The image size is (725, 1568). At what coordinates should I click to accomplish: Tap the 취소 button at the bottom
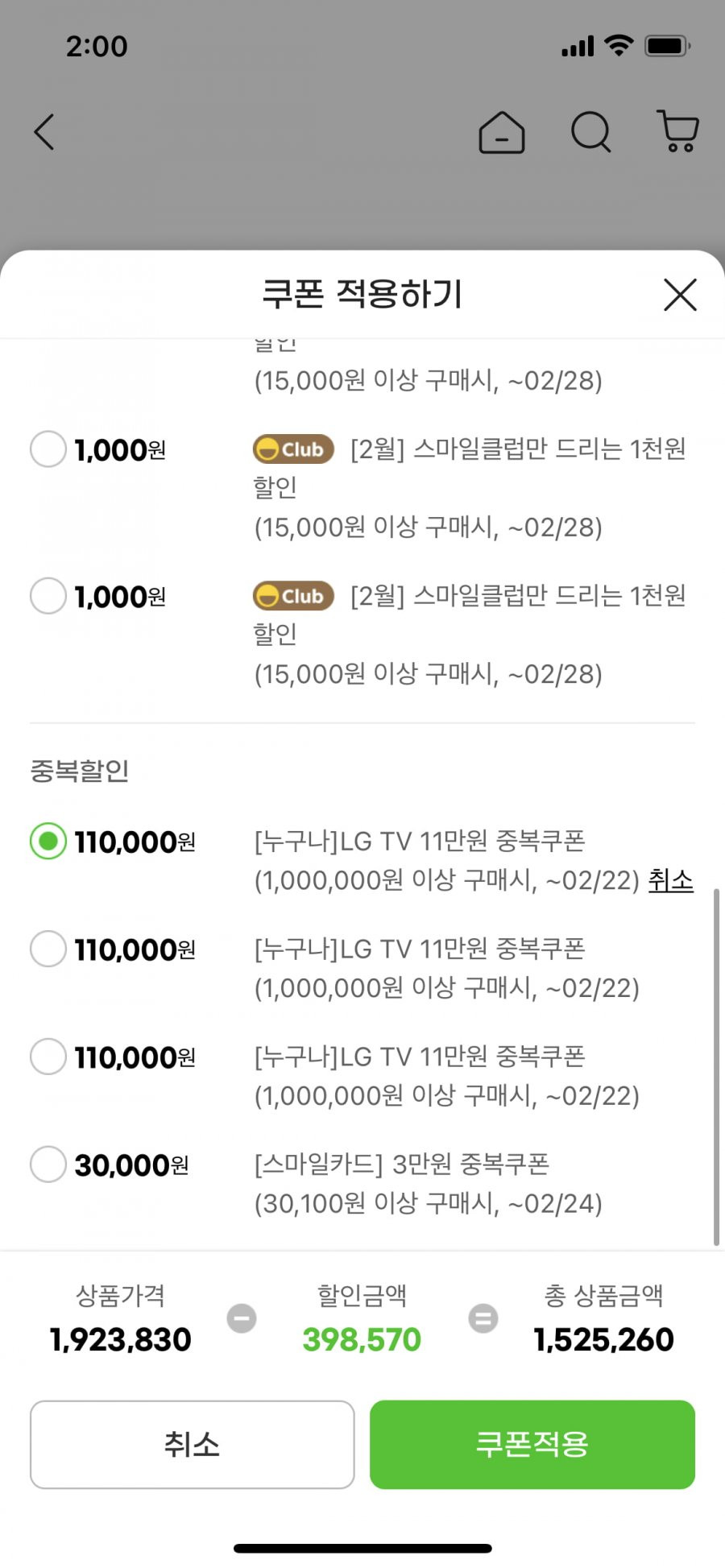click(x=193, y=1444)
